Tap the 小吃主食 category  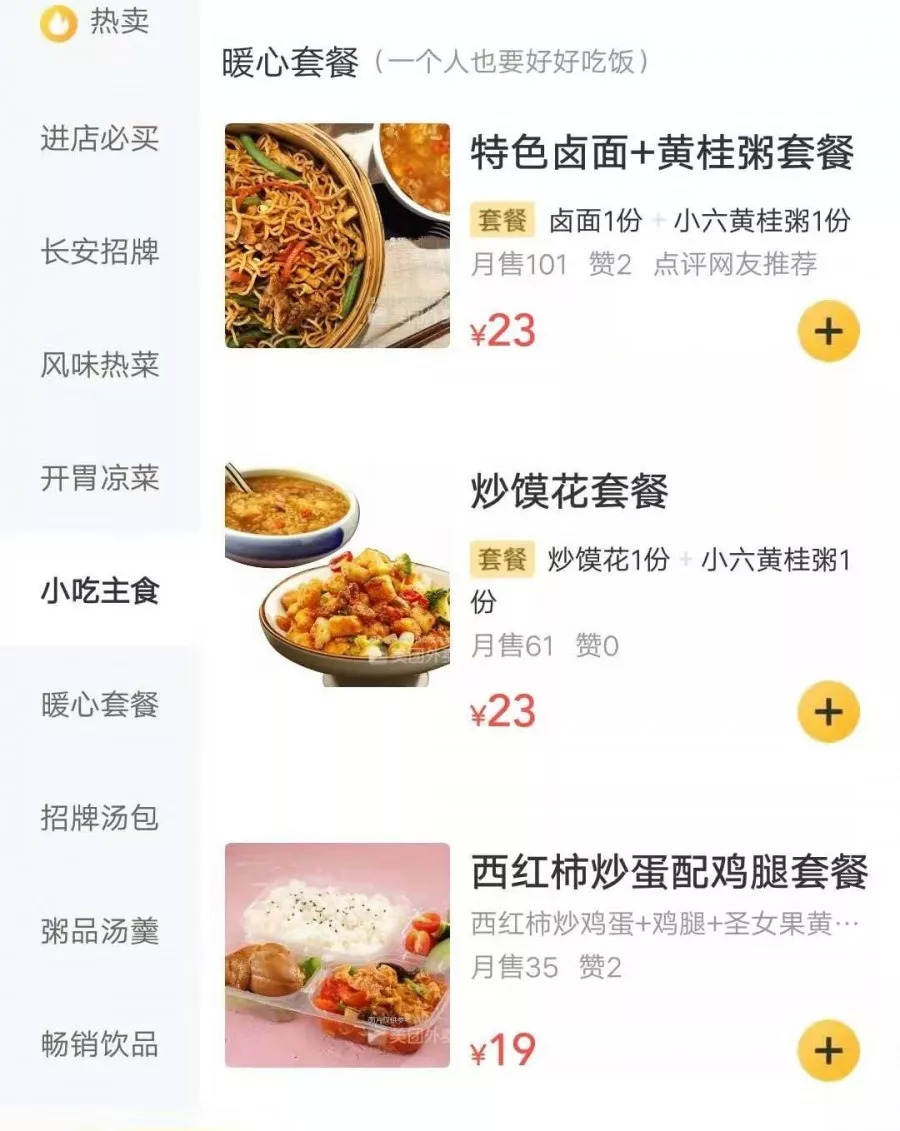[99, 591]
